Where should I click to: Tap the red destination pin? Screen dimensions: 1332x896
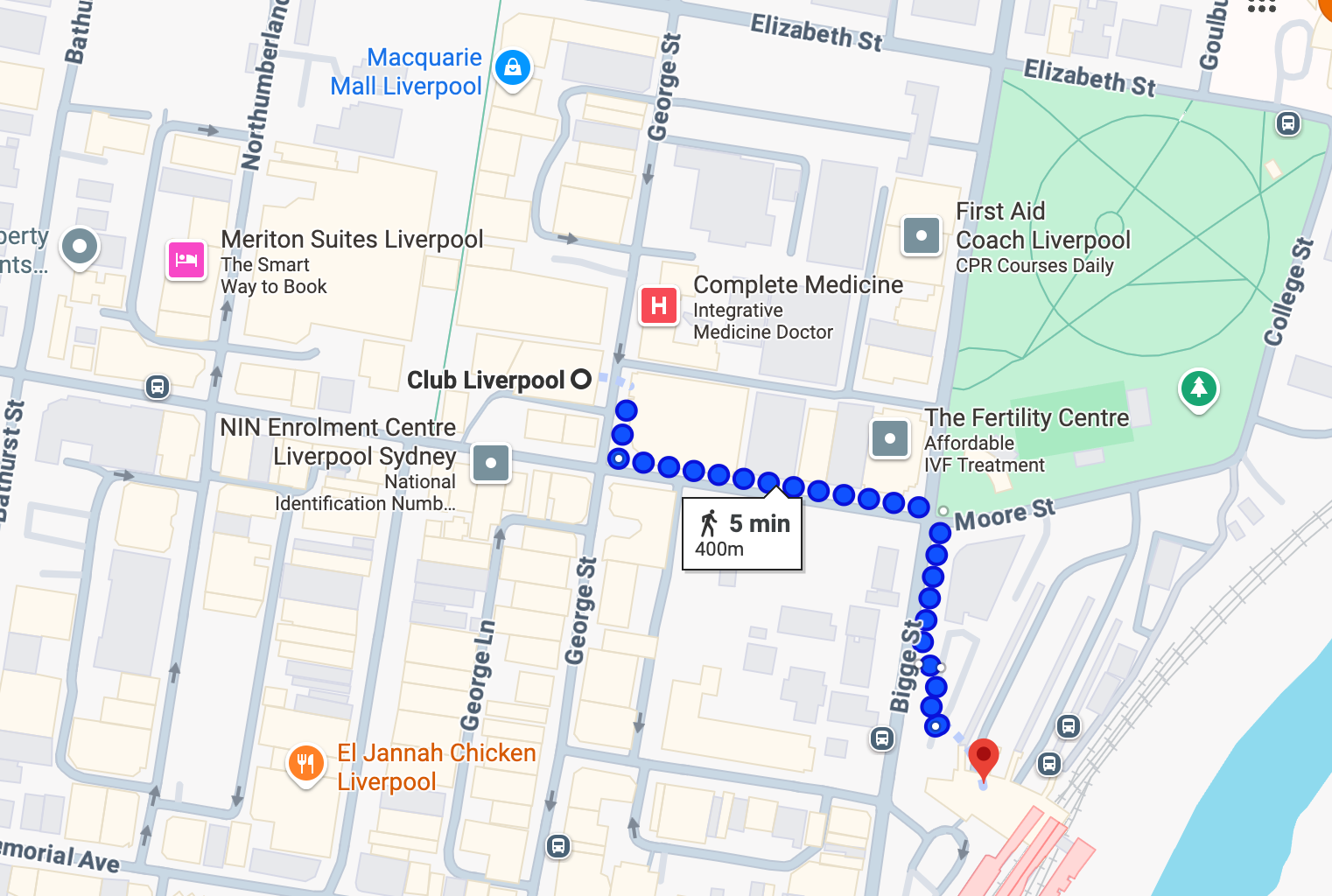tap(983, 757)
